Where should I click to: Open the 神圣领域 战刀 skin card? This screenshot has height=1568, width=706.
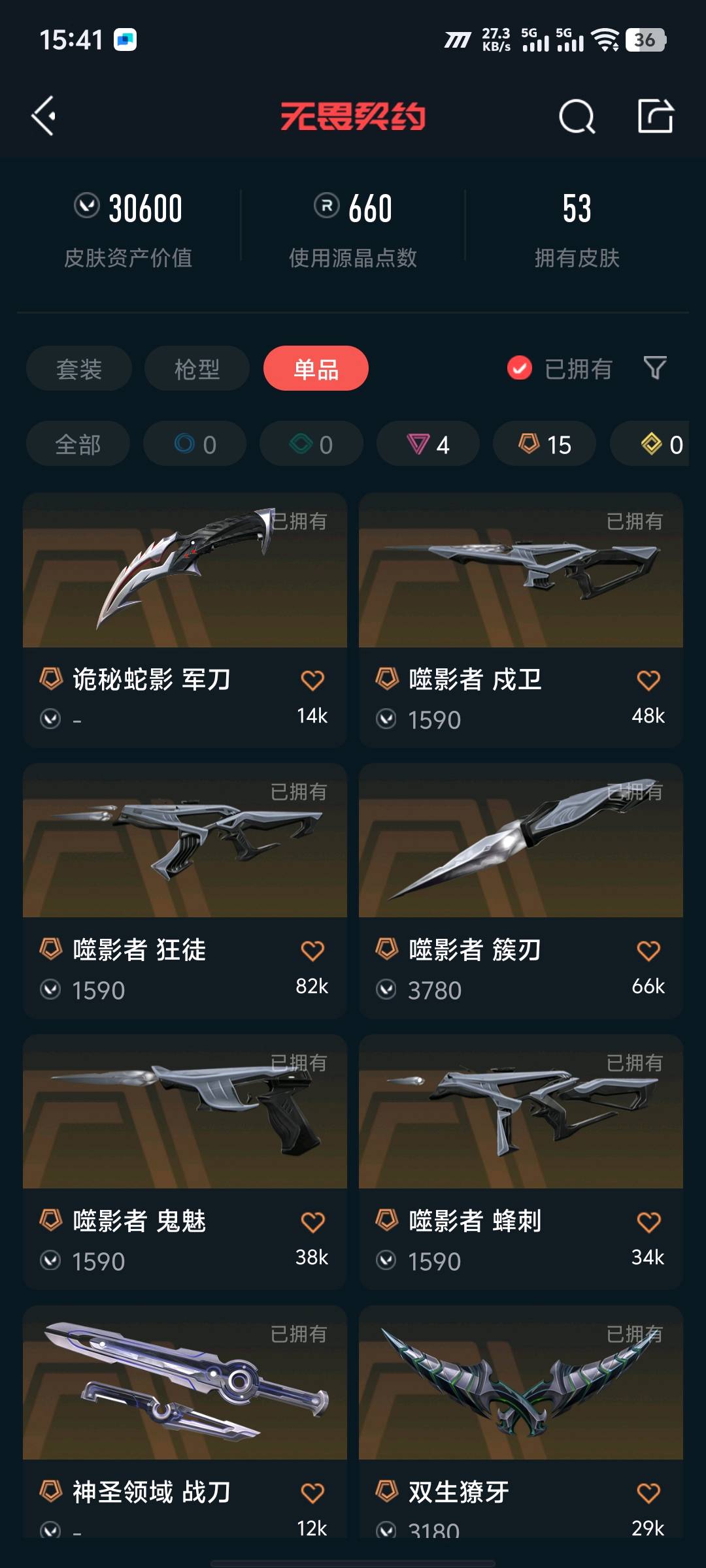[x=185, y=1422]
